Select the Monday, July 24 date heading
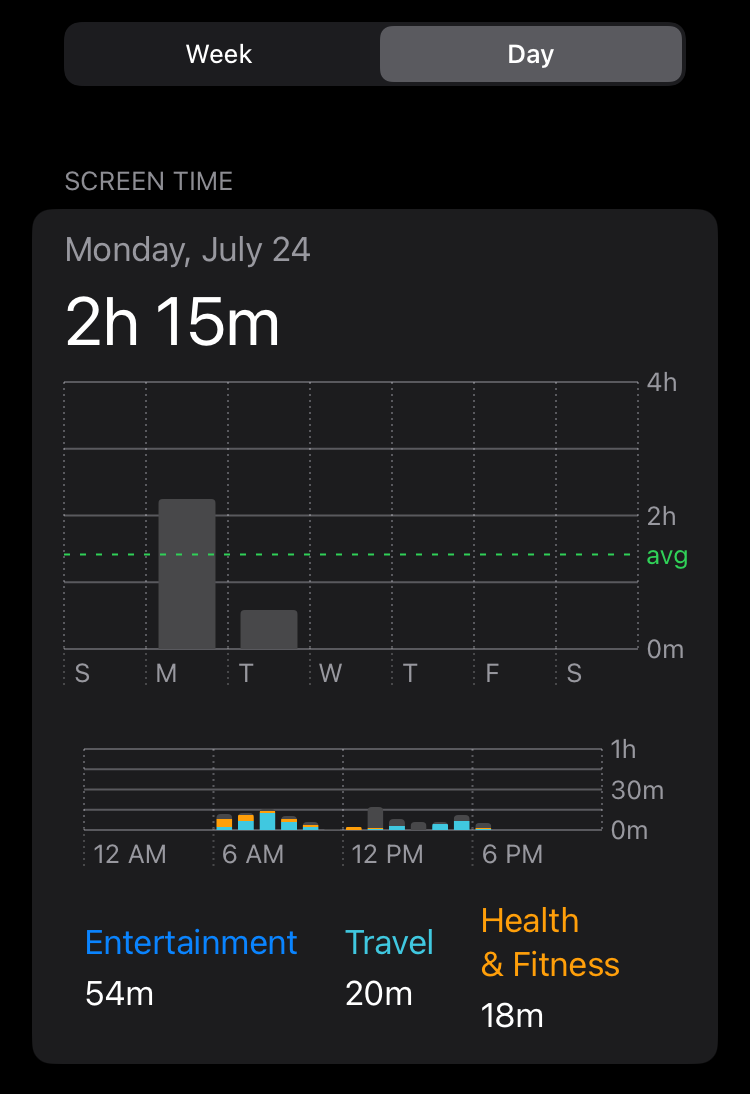 (188, 249)
